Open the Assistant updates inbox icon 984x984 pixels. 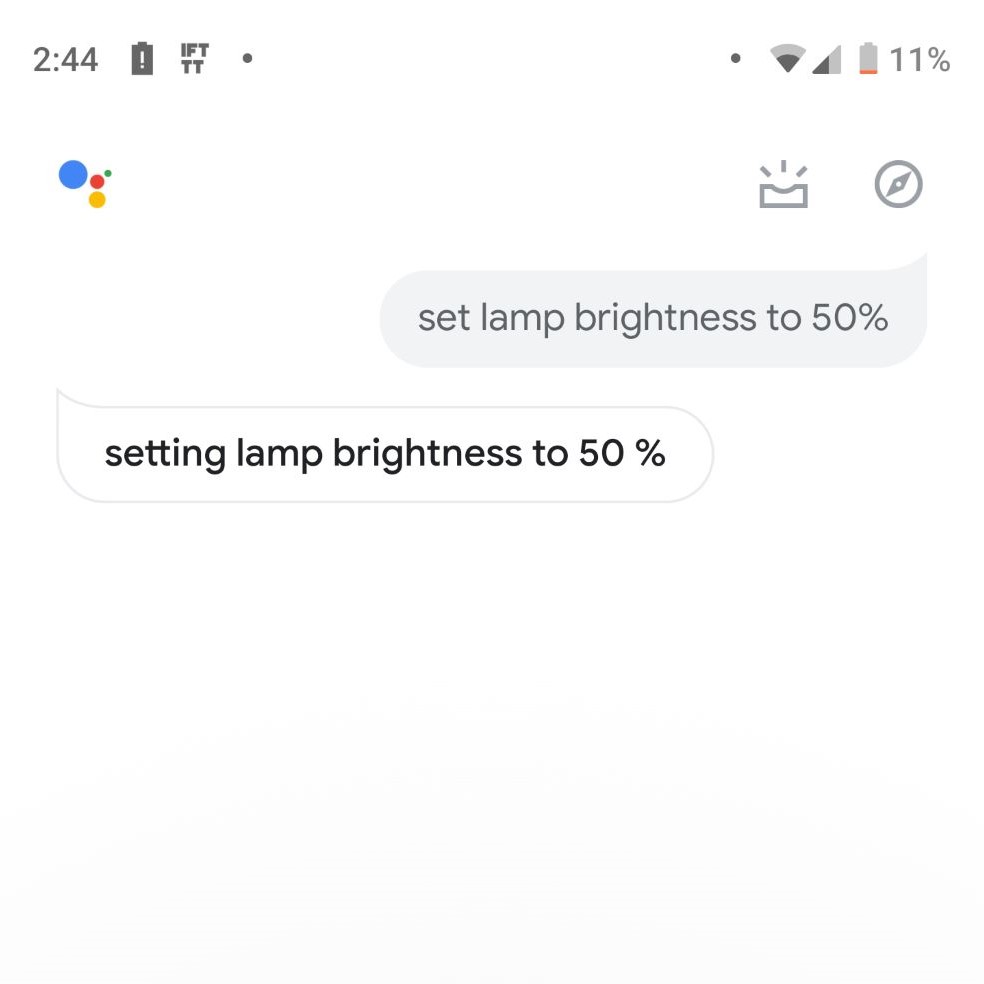tap(783, 186)
